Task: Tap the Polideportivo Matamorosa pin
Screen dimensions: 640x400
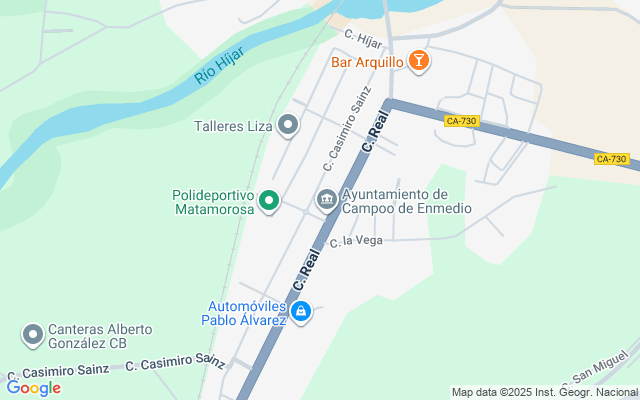Action: (x=269, y=201)
